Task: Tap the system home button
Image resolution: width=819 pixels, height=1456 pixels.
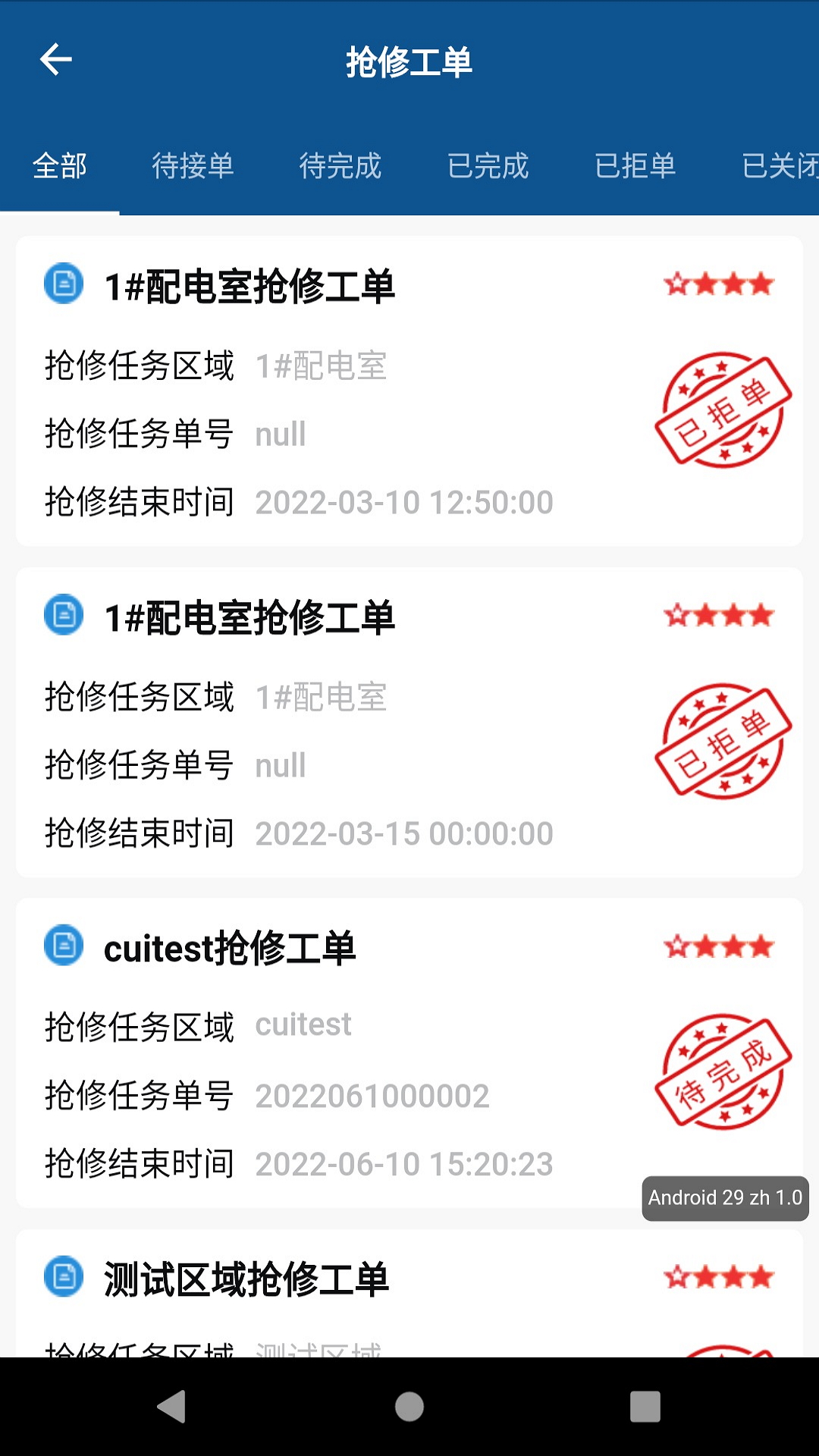Action: tap(409, 1407)
